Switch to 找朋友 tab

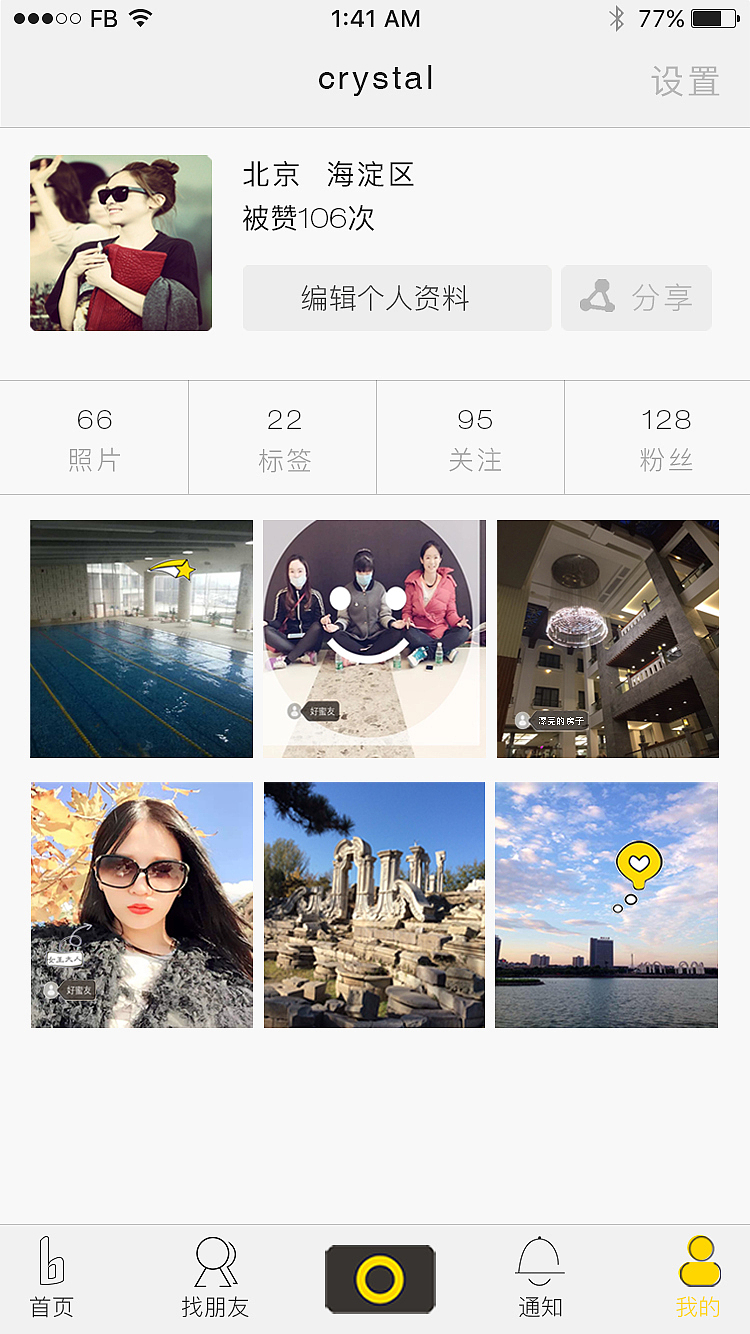215,1279
